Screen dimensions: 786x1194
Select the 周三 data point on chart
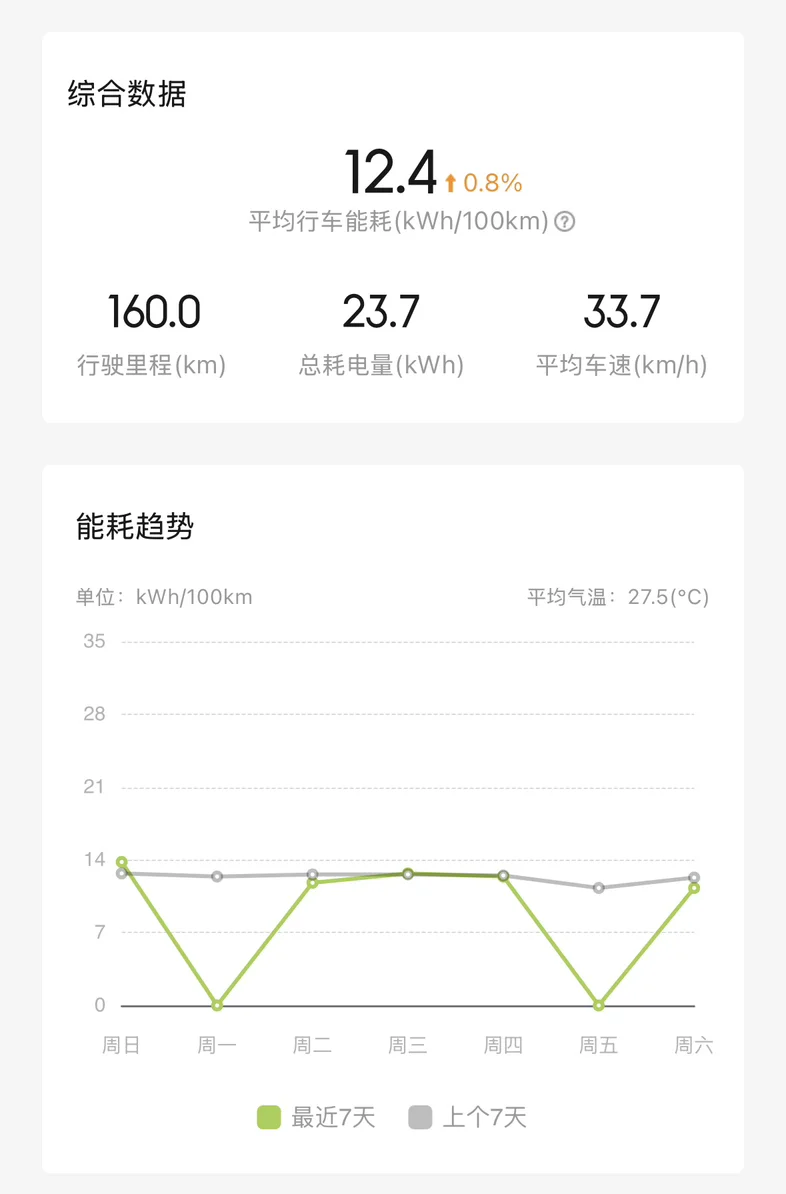coord(408,874)
